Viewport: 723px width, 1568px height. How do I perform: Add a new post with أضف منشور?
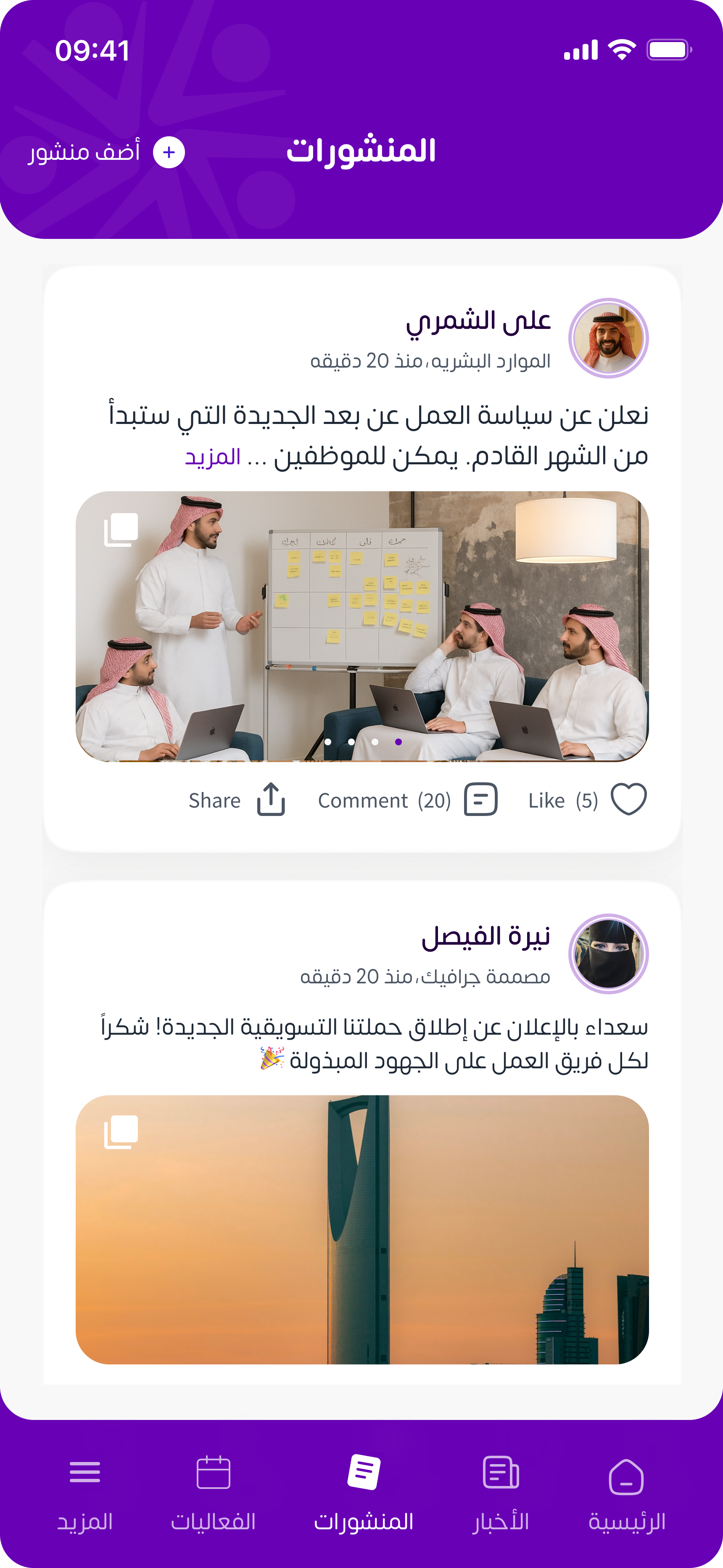[106, 152]
